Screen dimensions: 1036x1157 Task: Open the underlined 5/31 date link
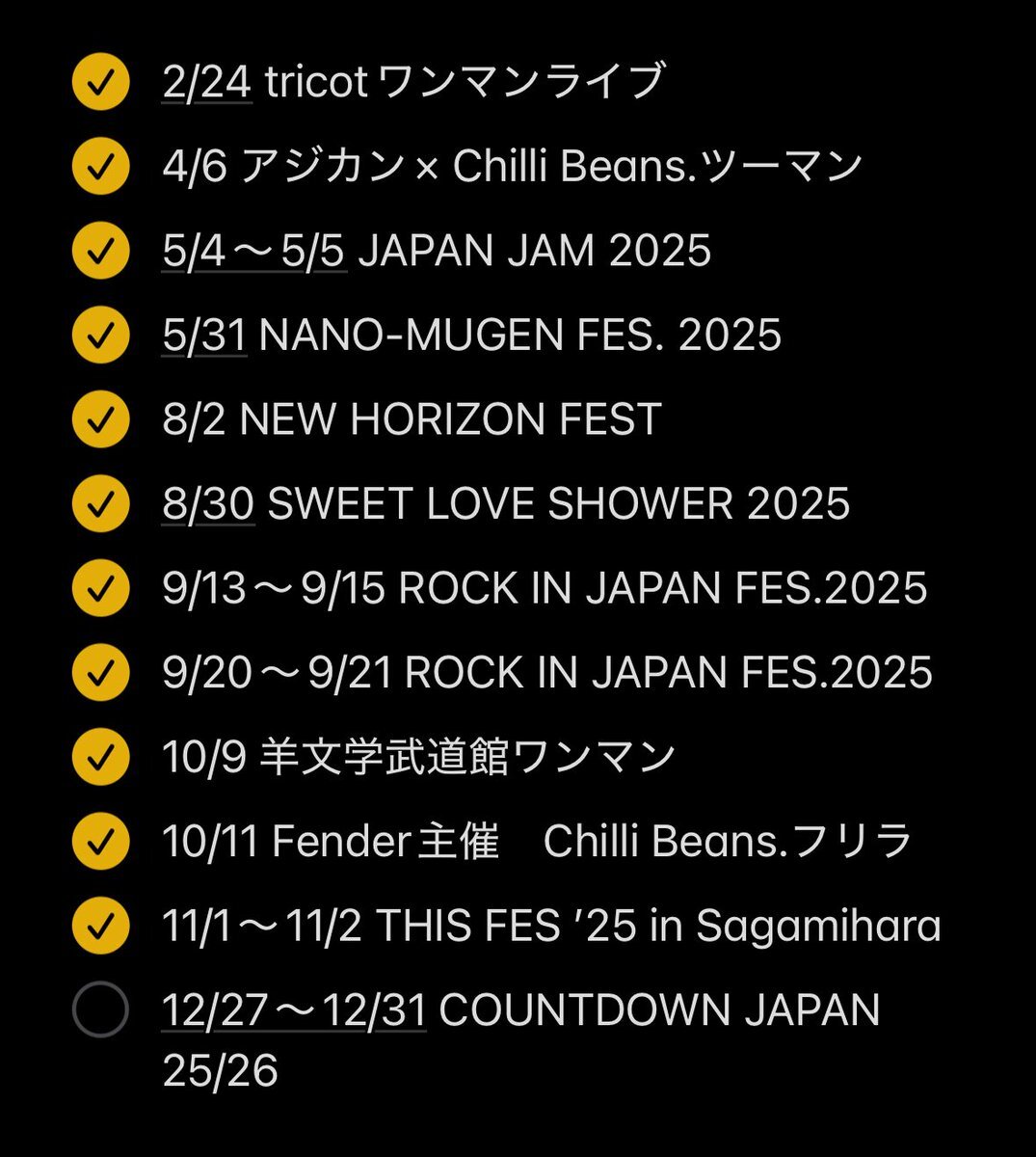[x=204, y=336]
